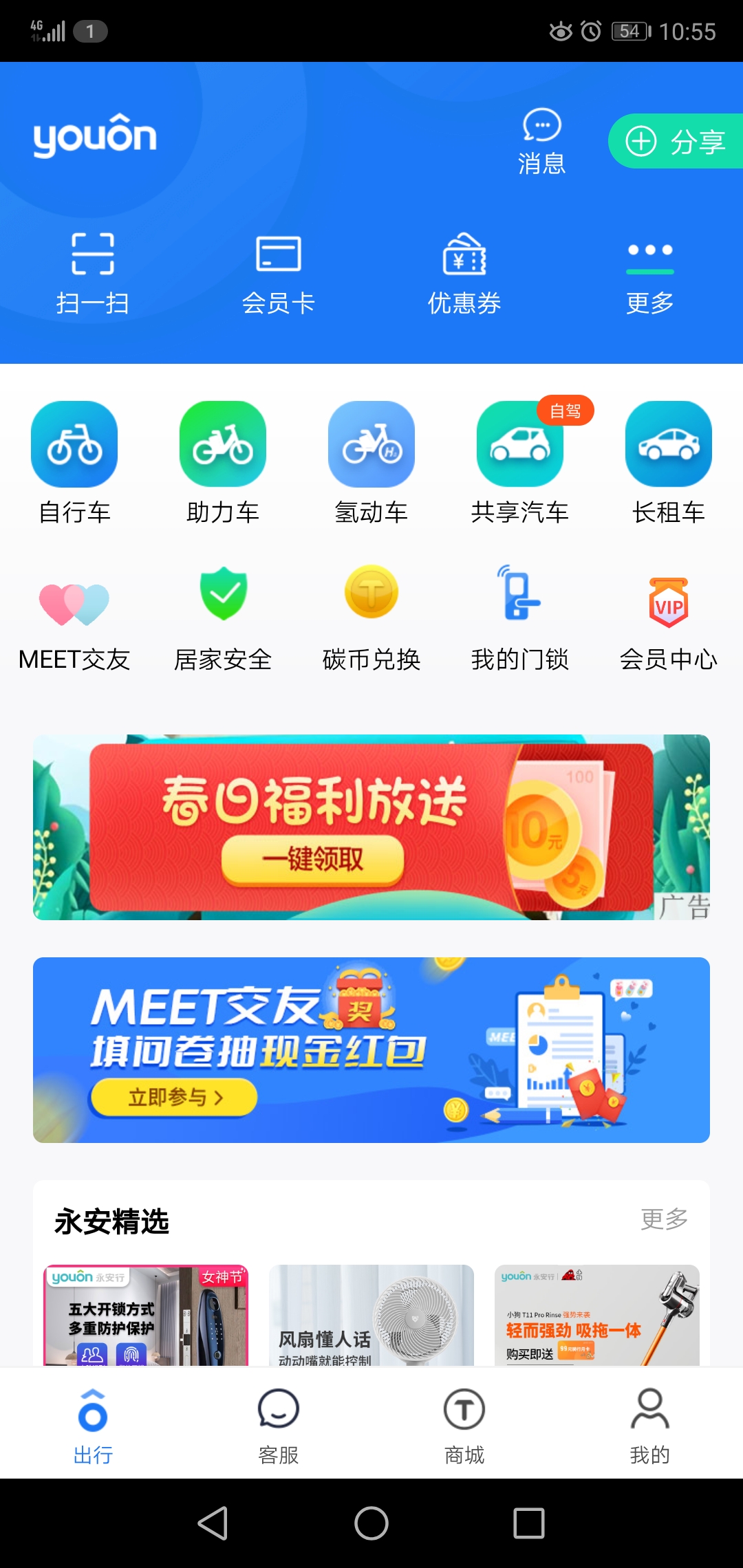Choose 氢动车 hydrogen bike
The height and width of the screenshot is (1568, 743).
click(371, 462)
